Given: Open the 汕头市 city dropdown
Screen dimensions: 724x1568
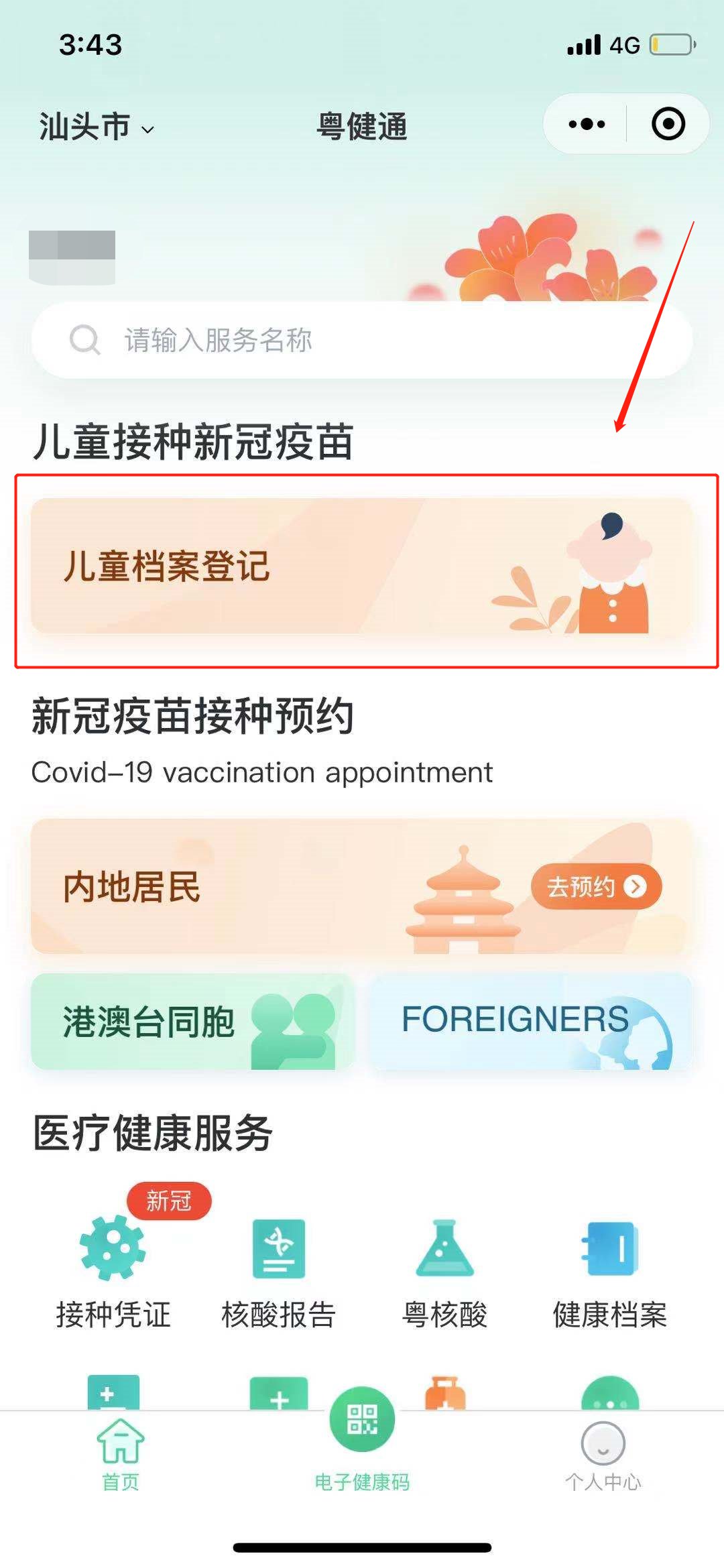Looking at the screenshot, I should tap(97, 127).
